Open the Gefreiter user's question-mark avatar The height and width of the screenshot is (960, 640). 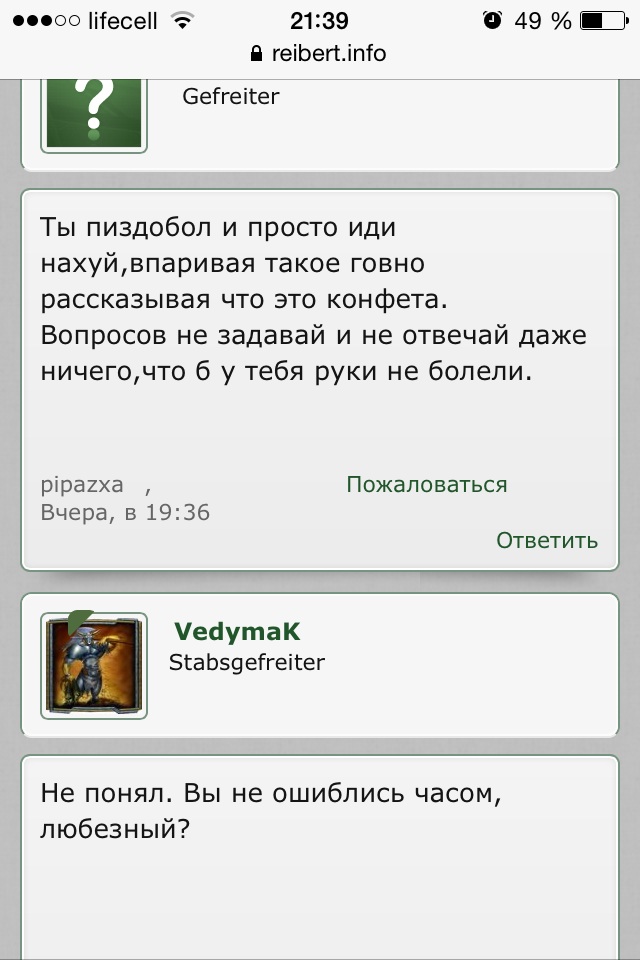point(94,110)
